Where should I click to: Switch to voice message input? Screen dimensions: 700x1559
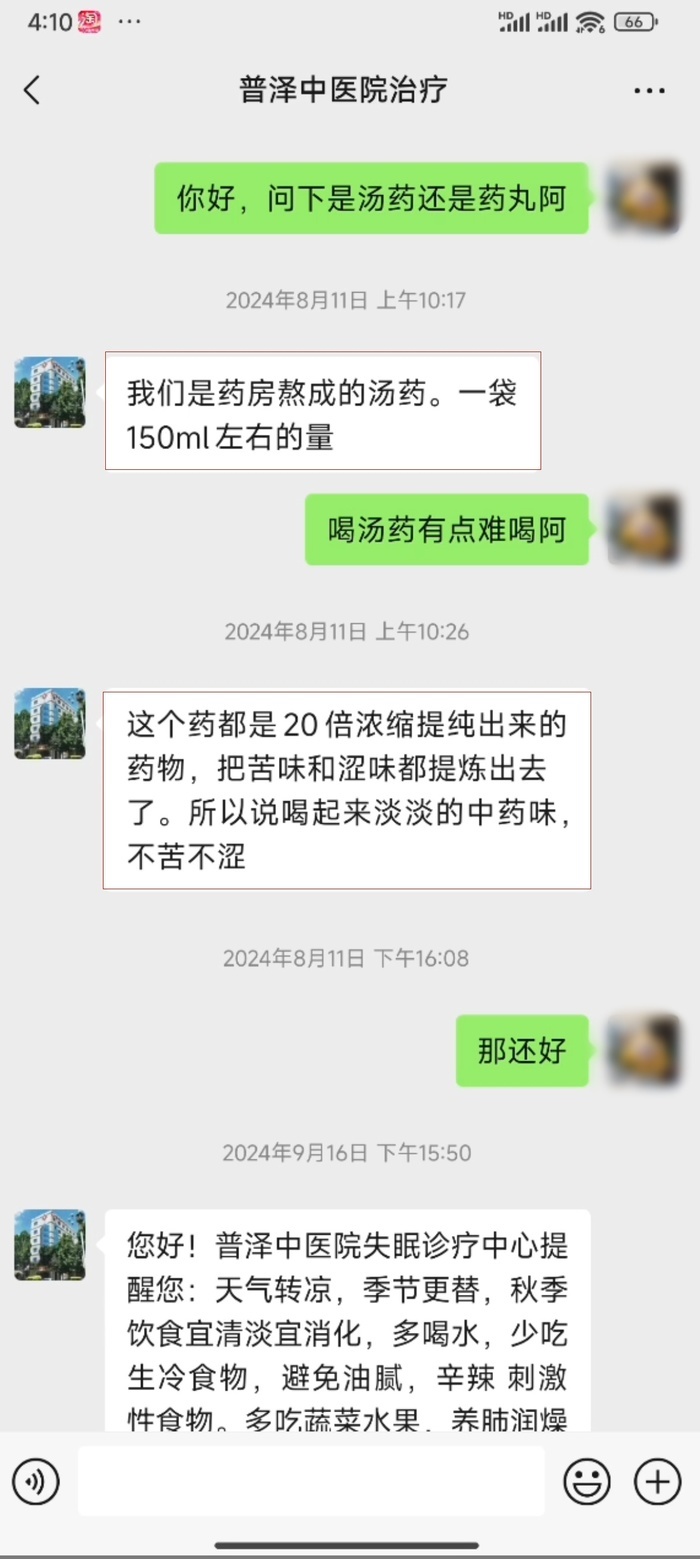[x=36, y=1481]
